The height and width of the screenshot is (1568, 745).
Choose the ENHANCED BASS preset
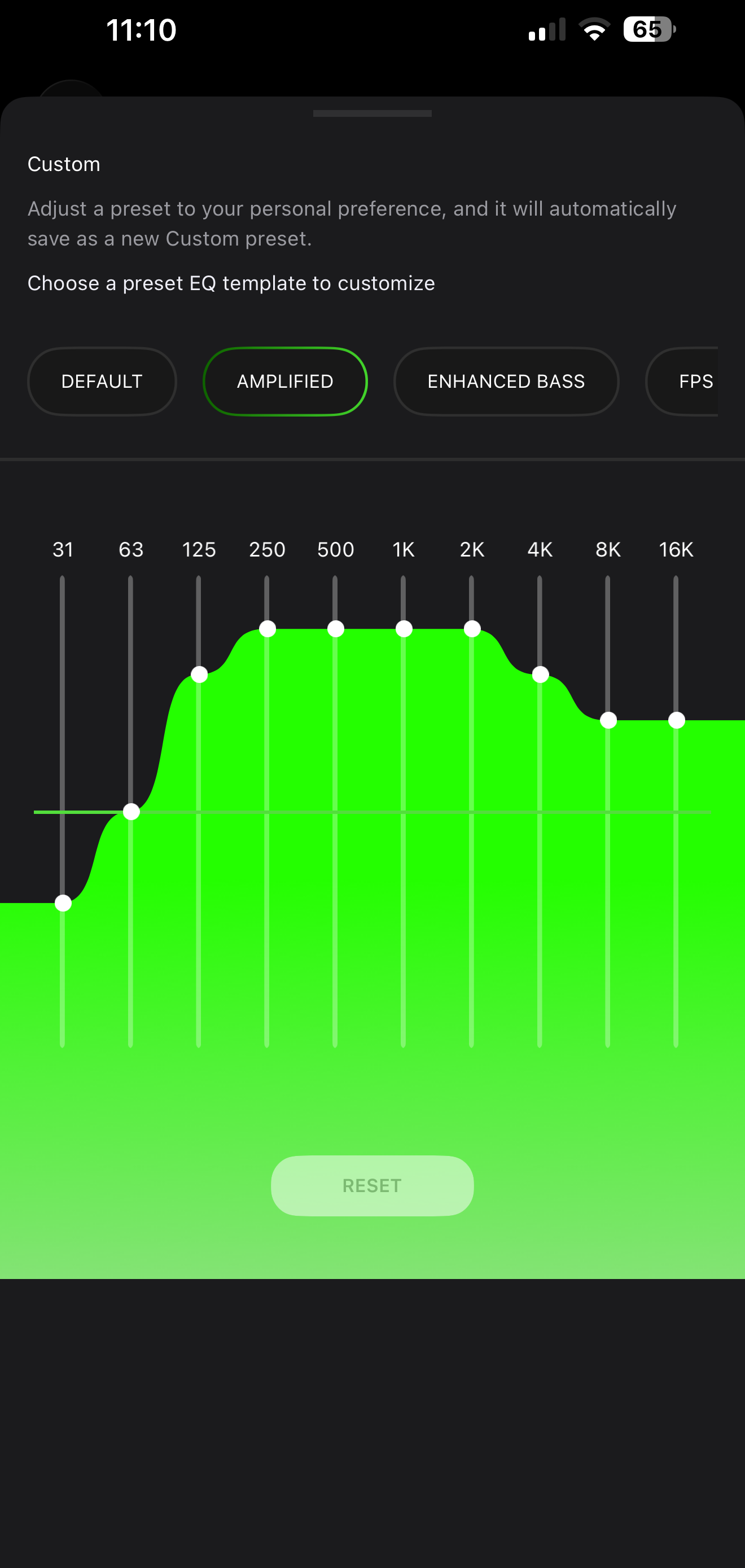[506, 381]
